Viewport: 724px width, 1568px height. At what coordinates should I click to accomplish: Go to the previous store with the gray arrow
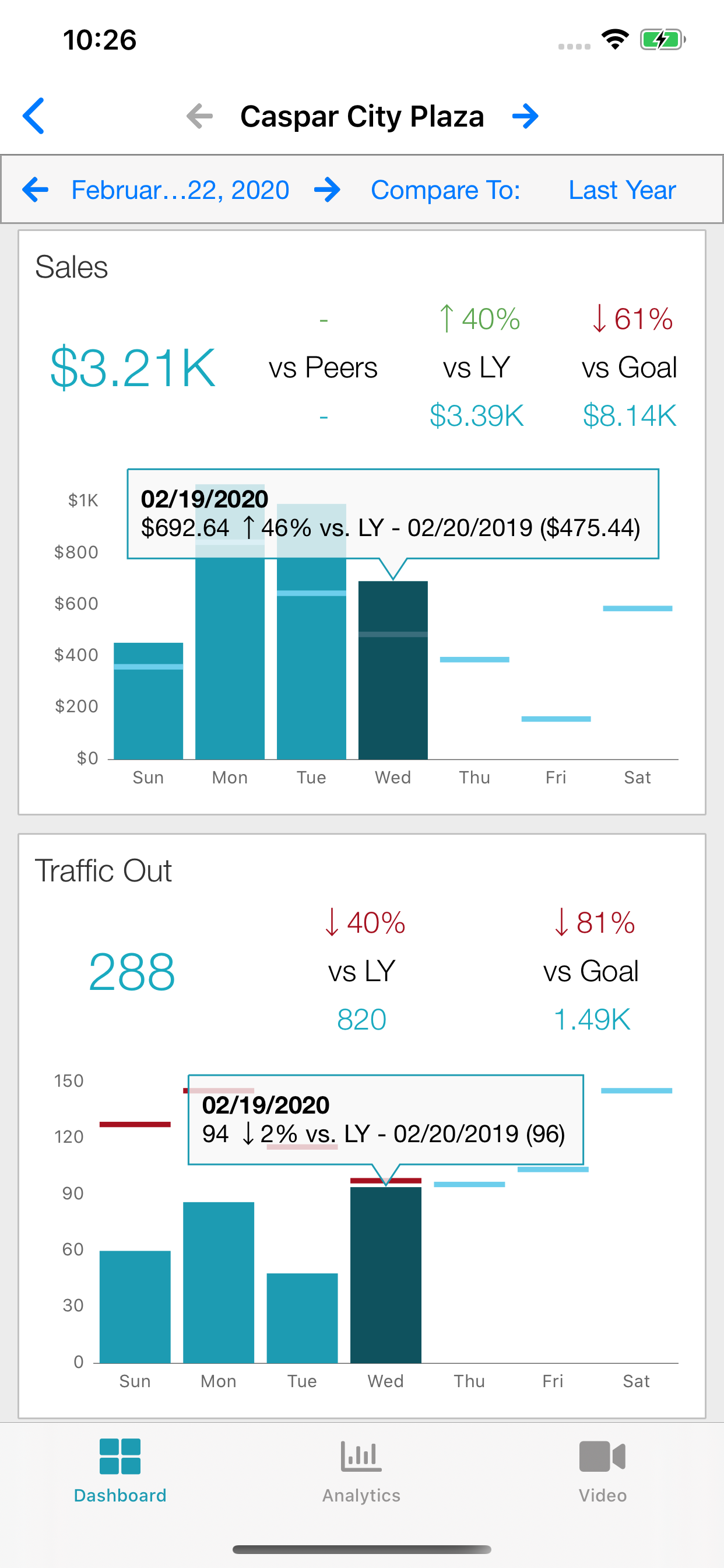coord(199,116)
